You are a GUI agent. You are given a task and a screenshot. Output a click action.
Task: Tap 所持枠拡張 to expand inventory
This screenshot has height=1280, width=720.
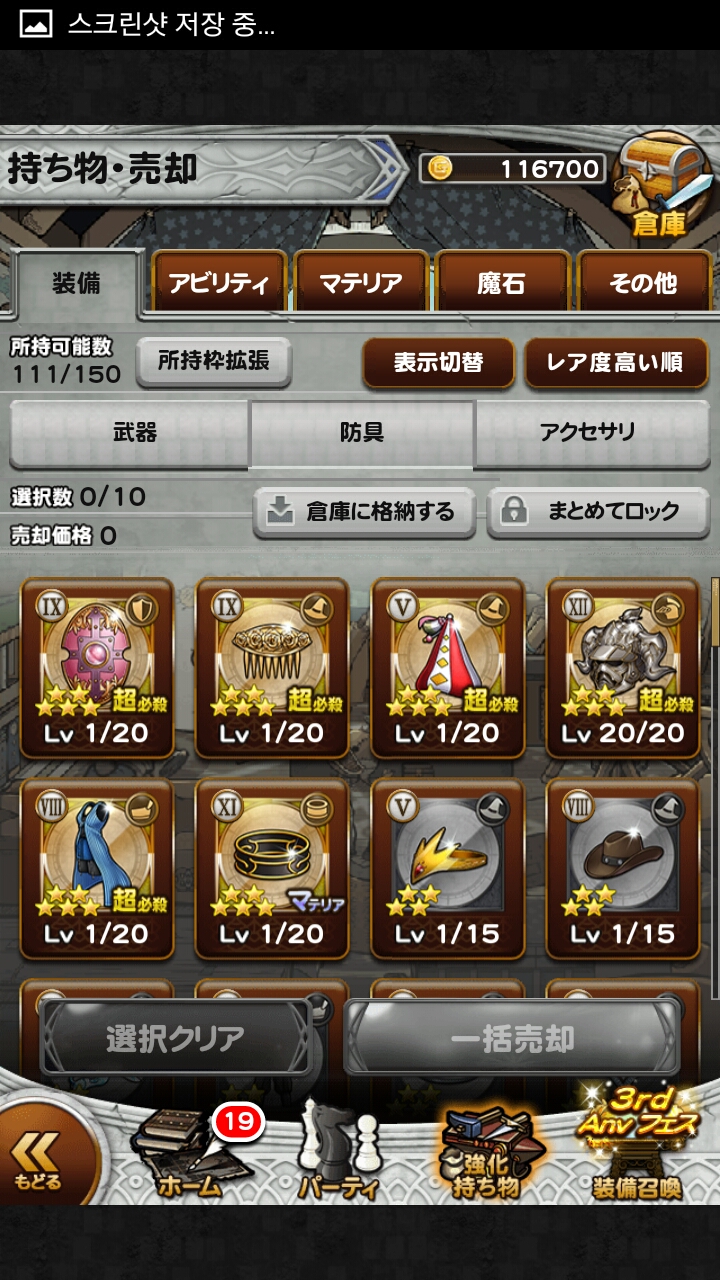click(213, 361)
